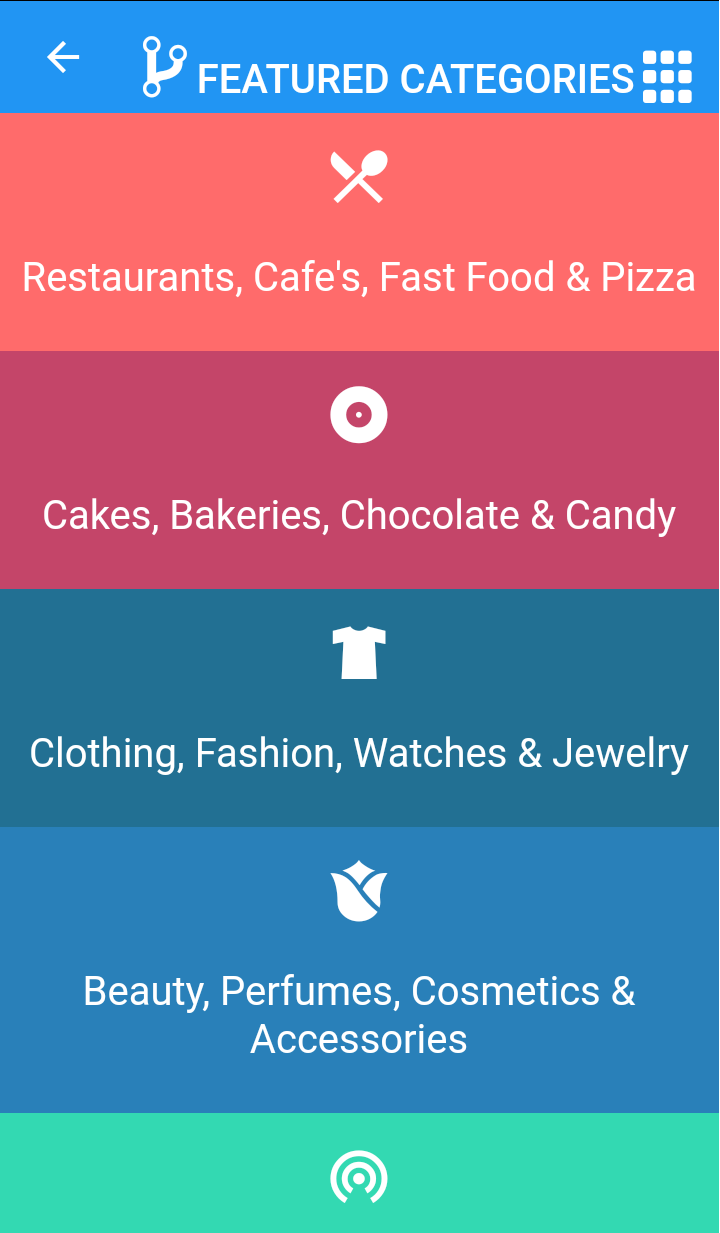720x1233 pixels.
Task: Open Beauty, Perfumes, Cosmetics & Accessories category
Action: pos(360,970)
